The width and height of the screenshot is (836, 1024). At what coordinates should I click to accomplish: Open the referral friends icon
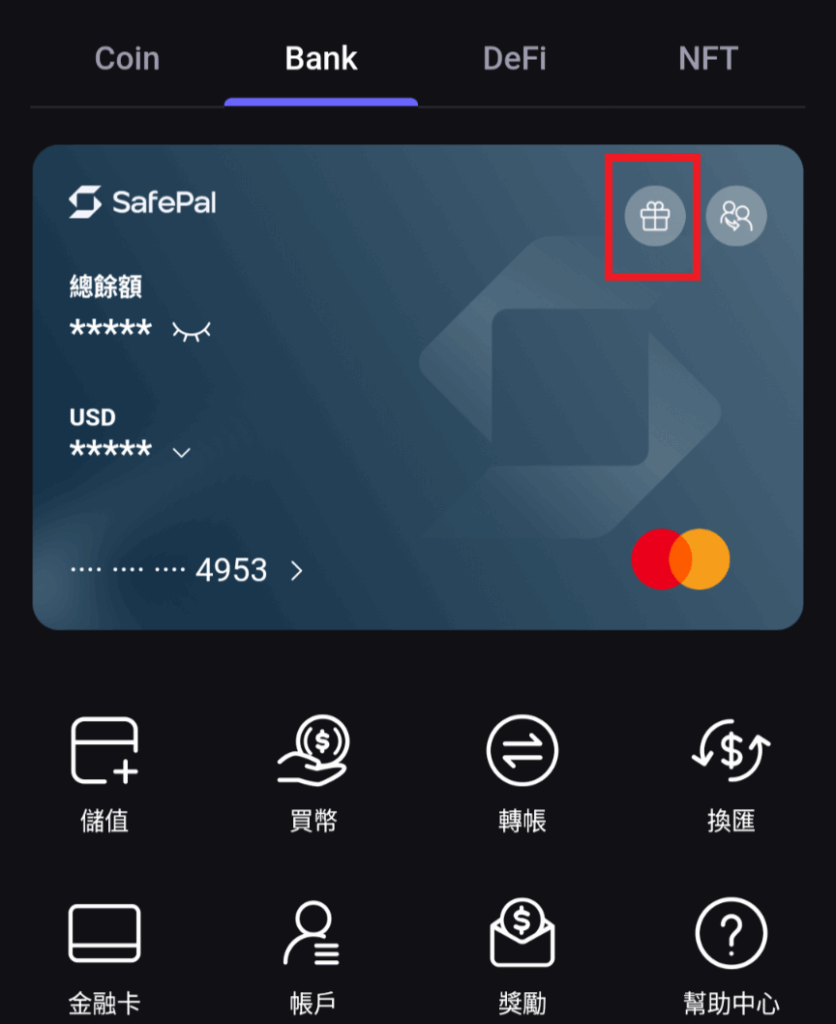pyautogui.click(x=736, y=216)
